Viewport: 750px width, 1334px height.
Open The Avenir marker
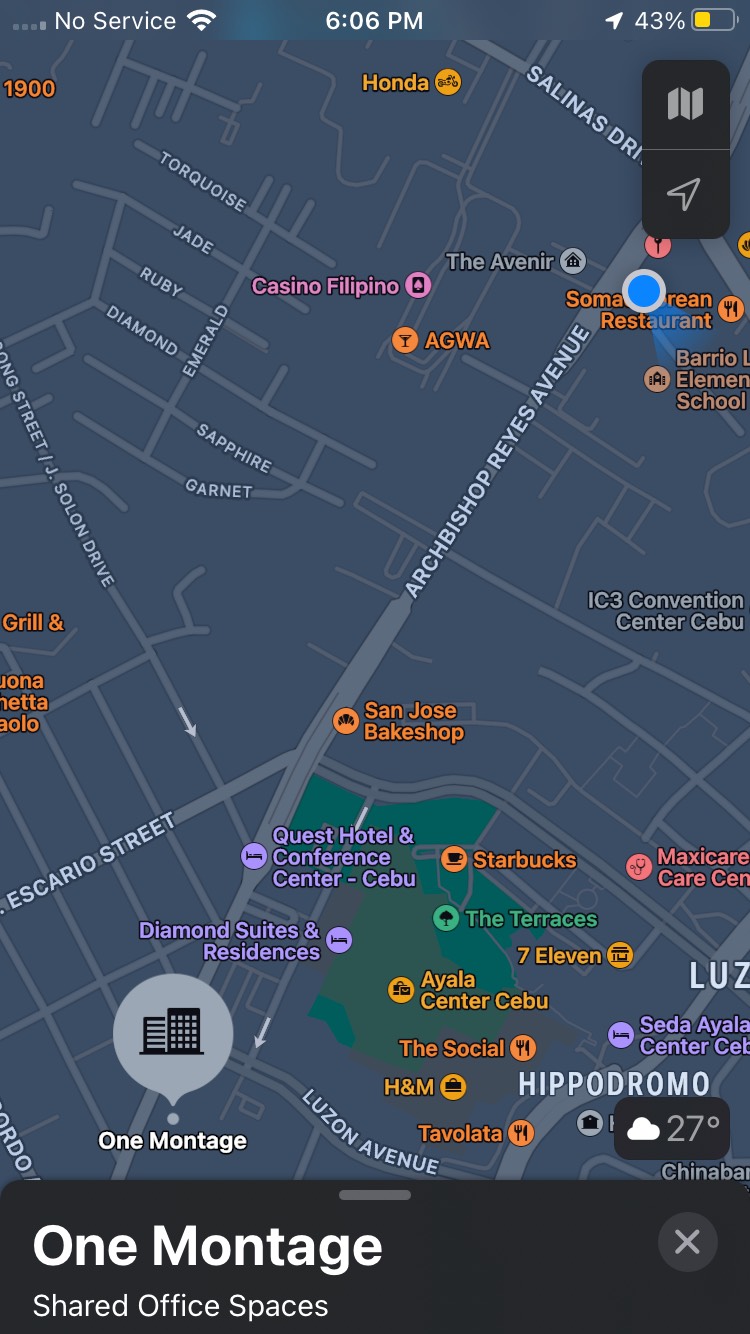pyautogui.click(x=573, y=262)
